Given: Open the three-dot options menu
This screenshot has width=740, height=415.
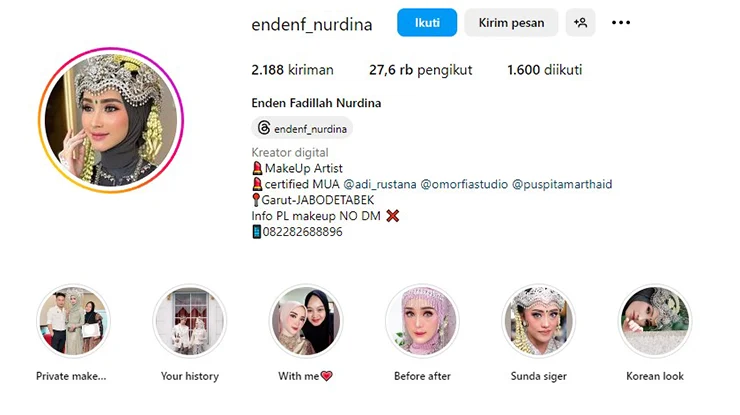Looking at the screenshot, I should pyautogui.click(x=621, y=22).
